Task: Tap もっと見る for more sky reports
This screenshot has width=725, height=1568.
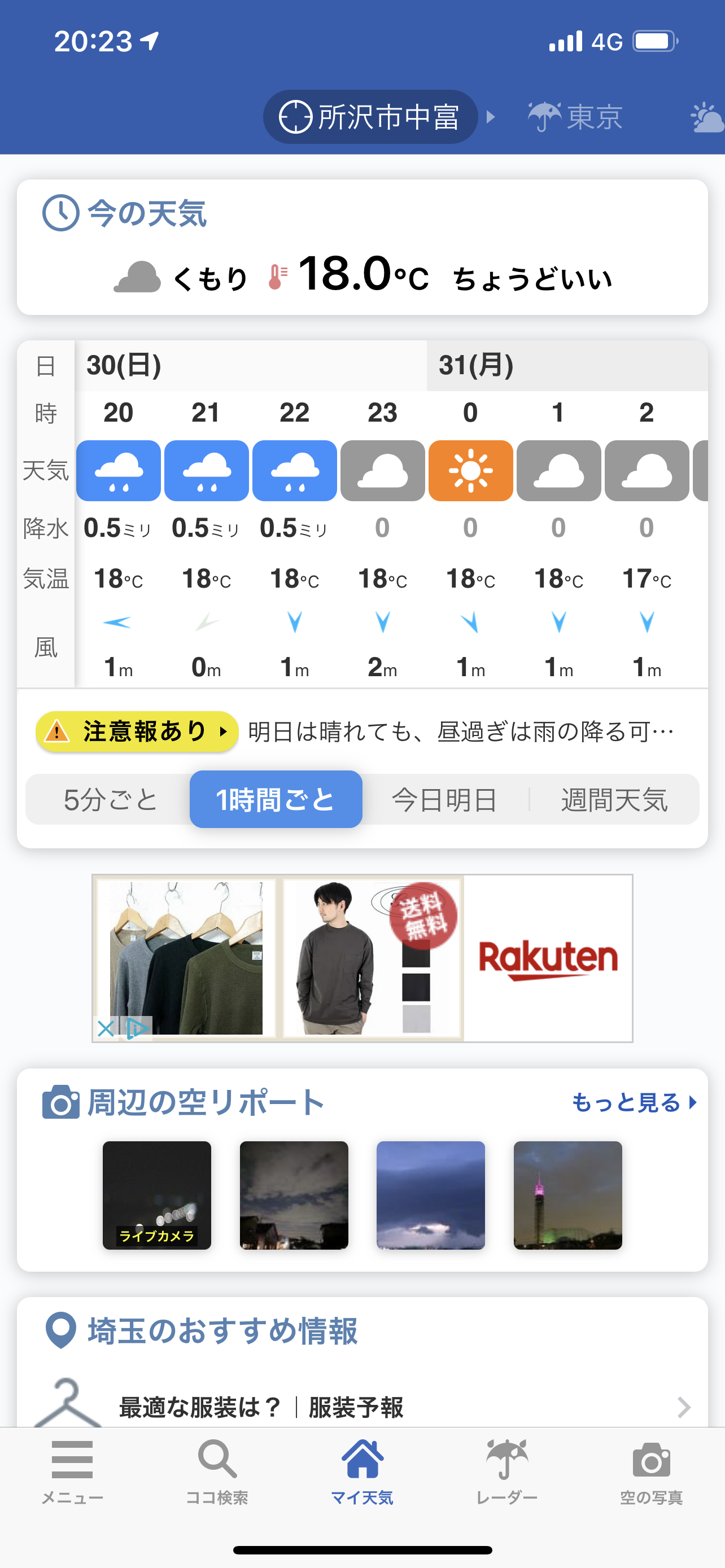Action: point(633,1102)
